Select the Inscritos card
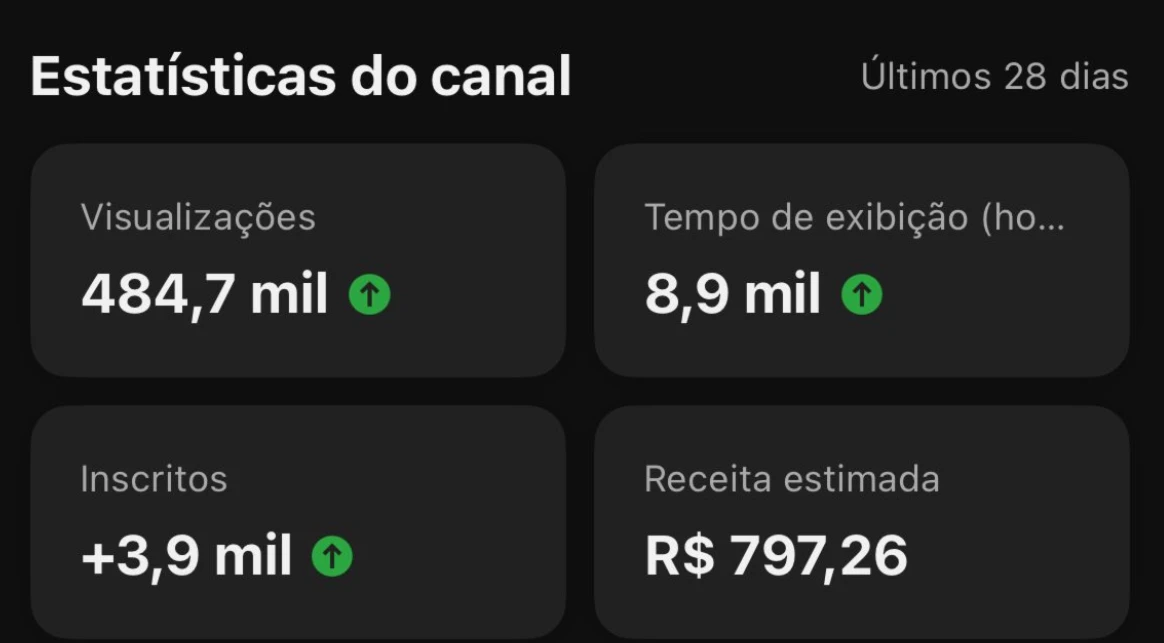Image resolution: width=1164 pixels, height=643 pixels. [x=298, y=521]
